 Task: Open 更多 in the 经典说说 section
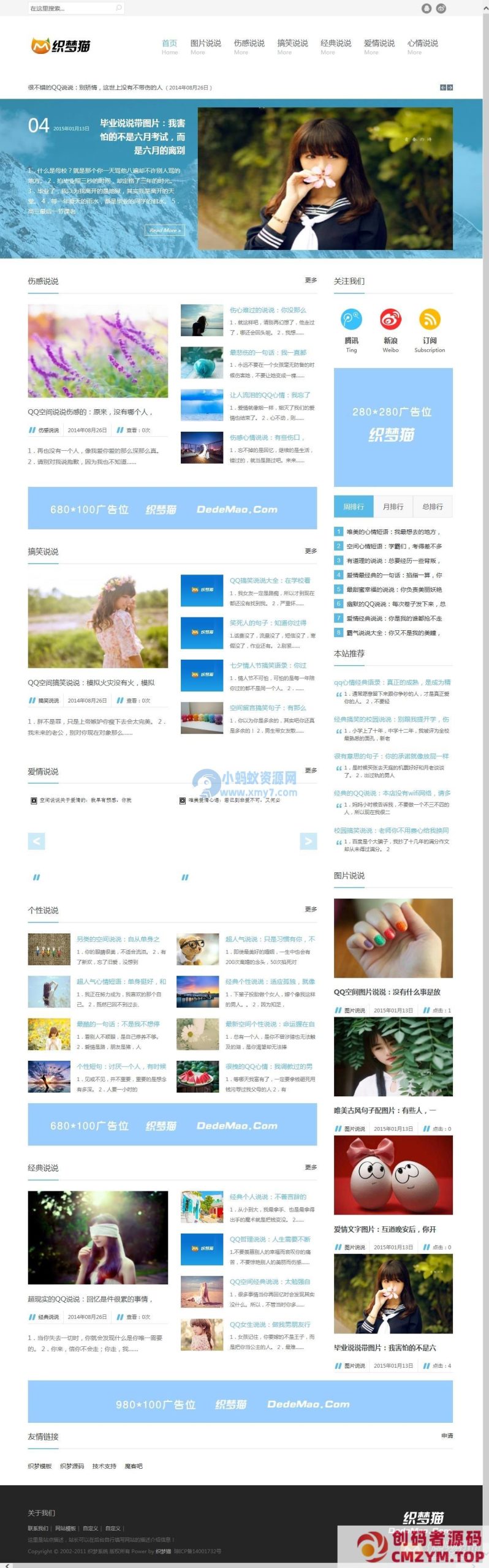click(x=311, y=1167)
